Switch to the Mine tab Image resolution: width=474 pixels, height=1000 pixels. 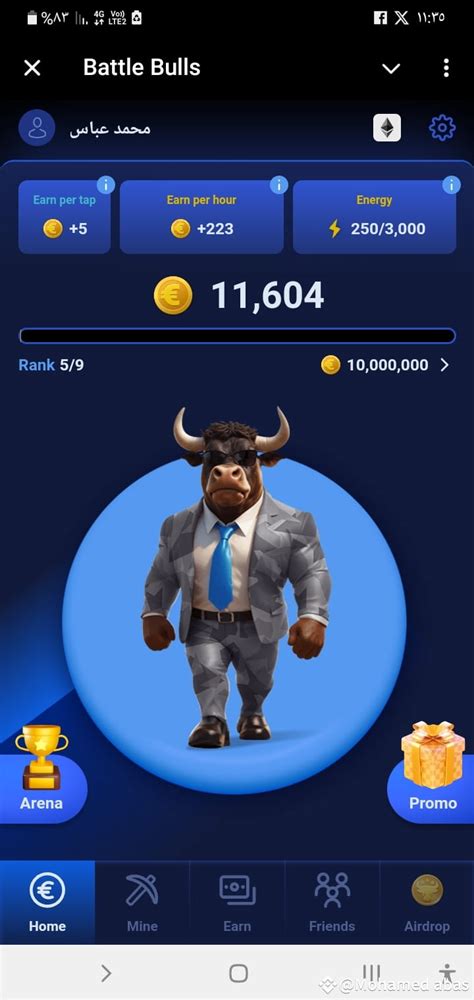coord(142,902)
